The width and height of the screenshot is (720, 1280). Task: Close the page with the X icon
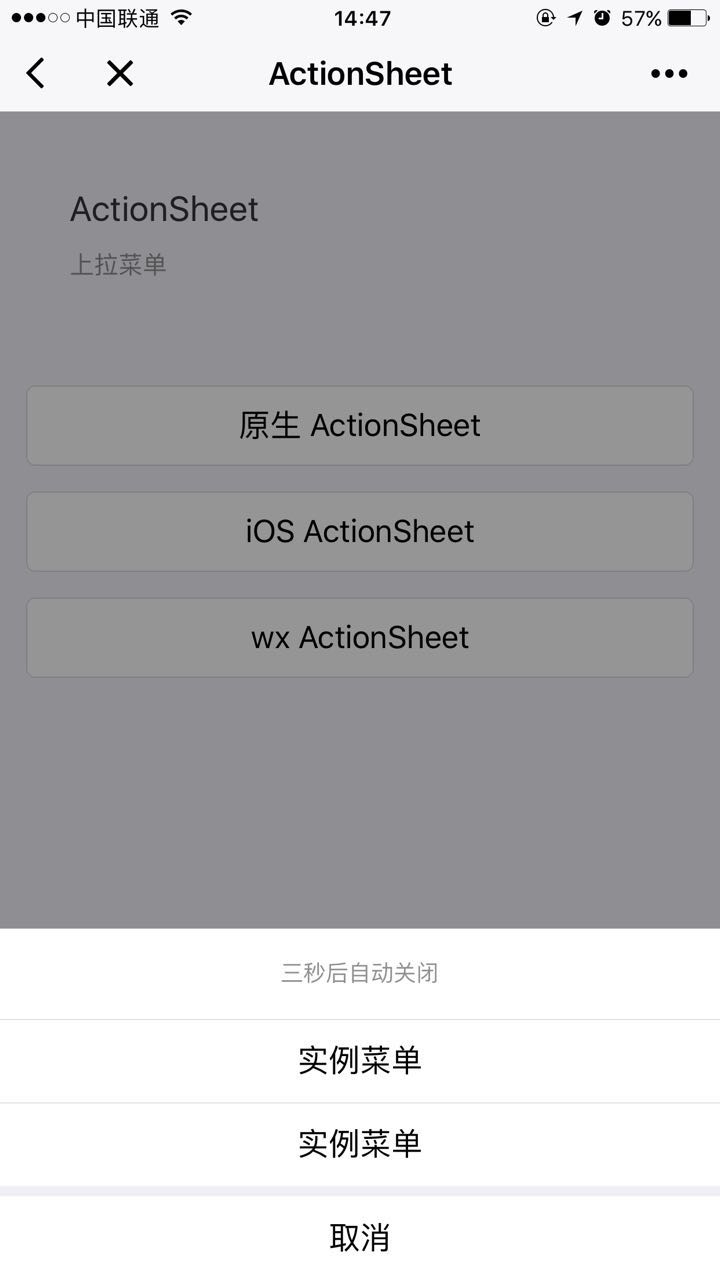pos(120,73)
